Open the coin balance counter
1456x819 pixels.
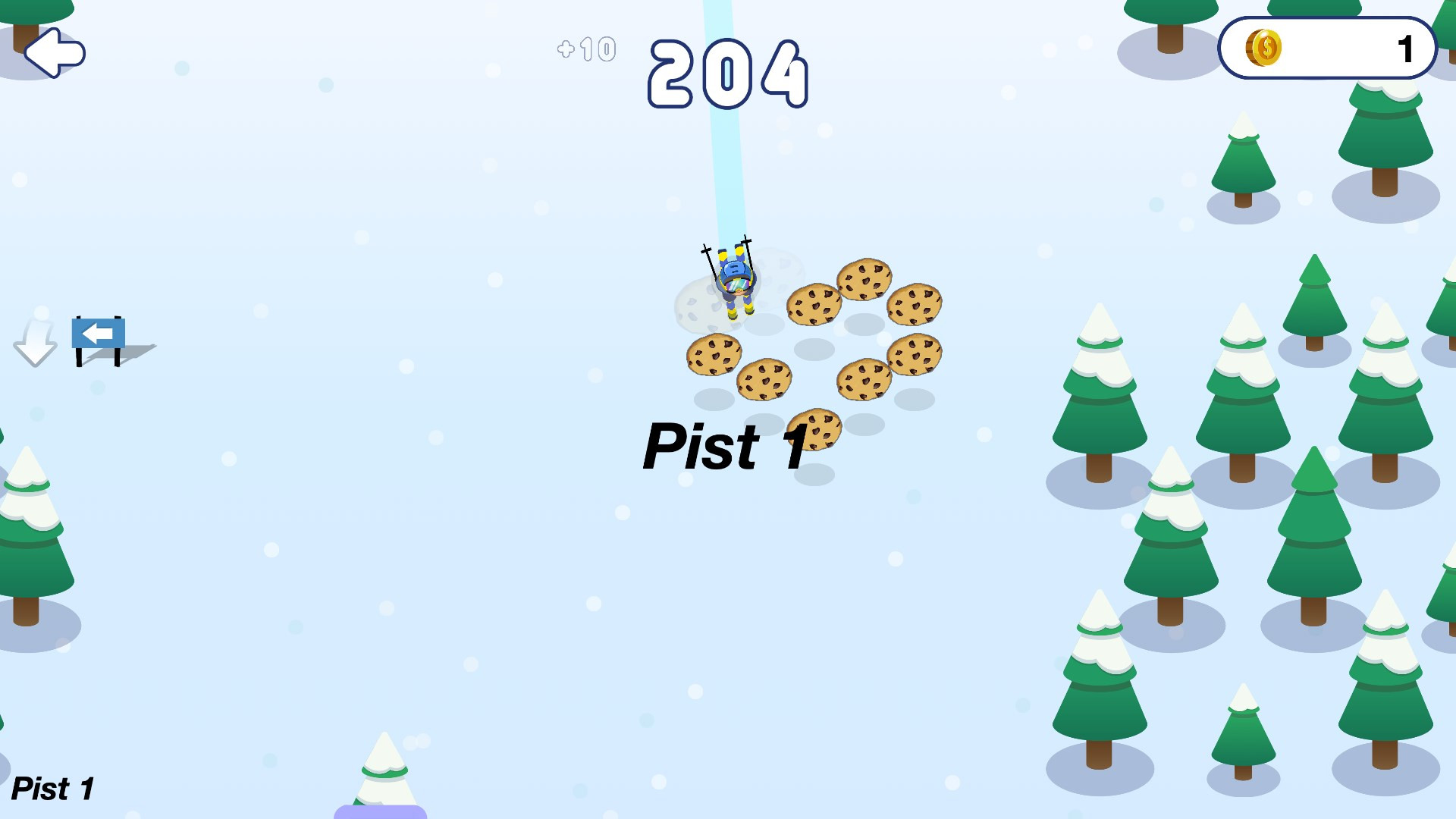point(1327,49)
